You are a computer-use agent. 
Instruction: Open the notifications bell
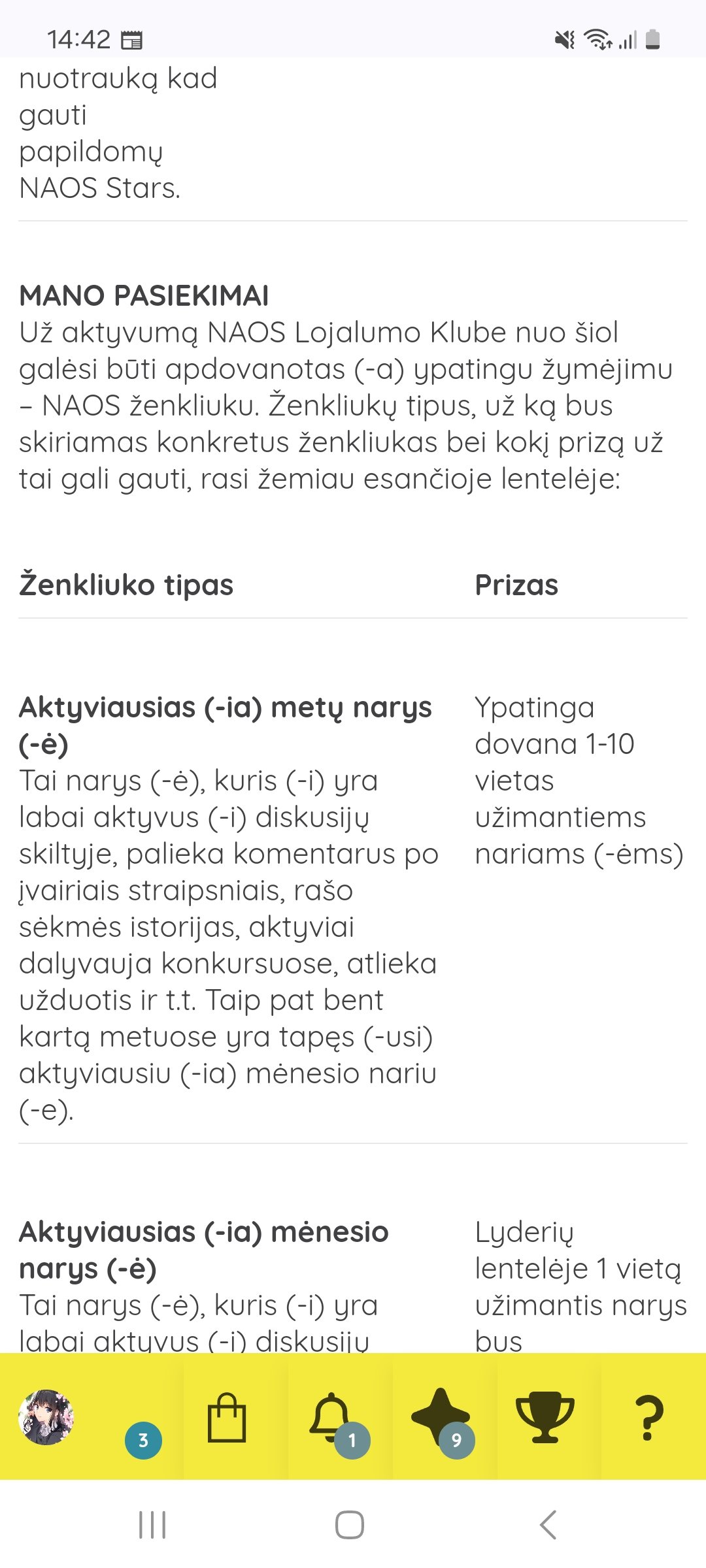331,1415
